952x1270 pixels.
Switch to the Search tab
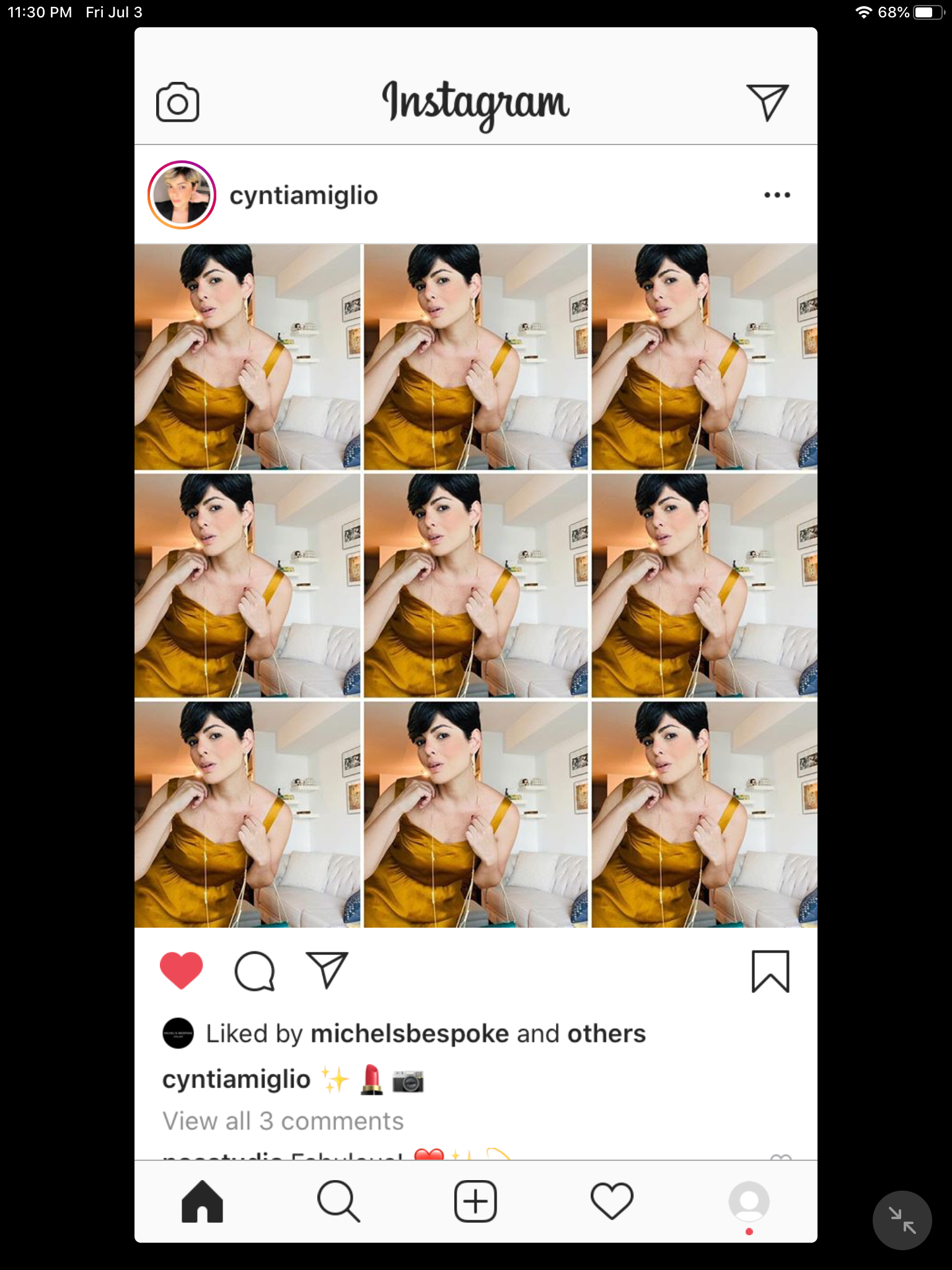(338, 1201)
